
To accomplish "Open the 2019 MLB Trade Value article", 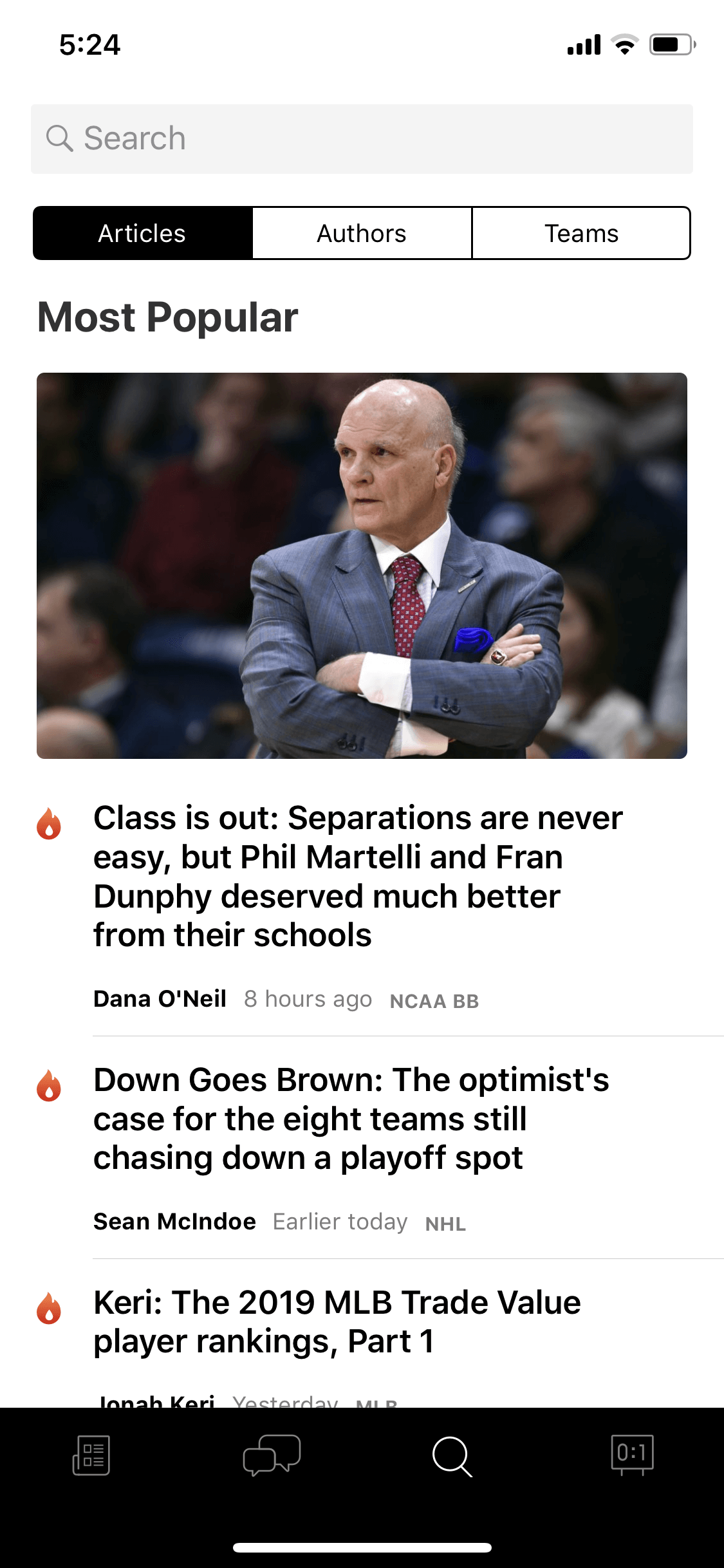I will coord(337,1321).
